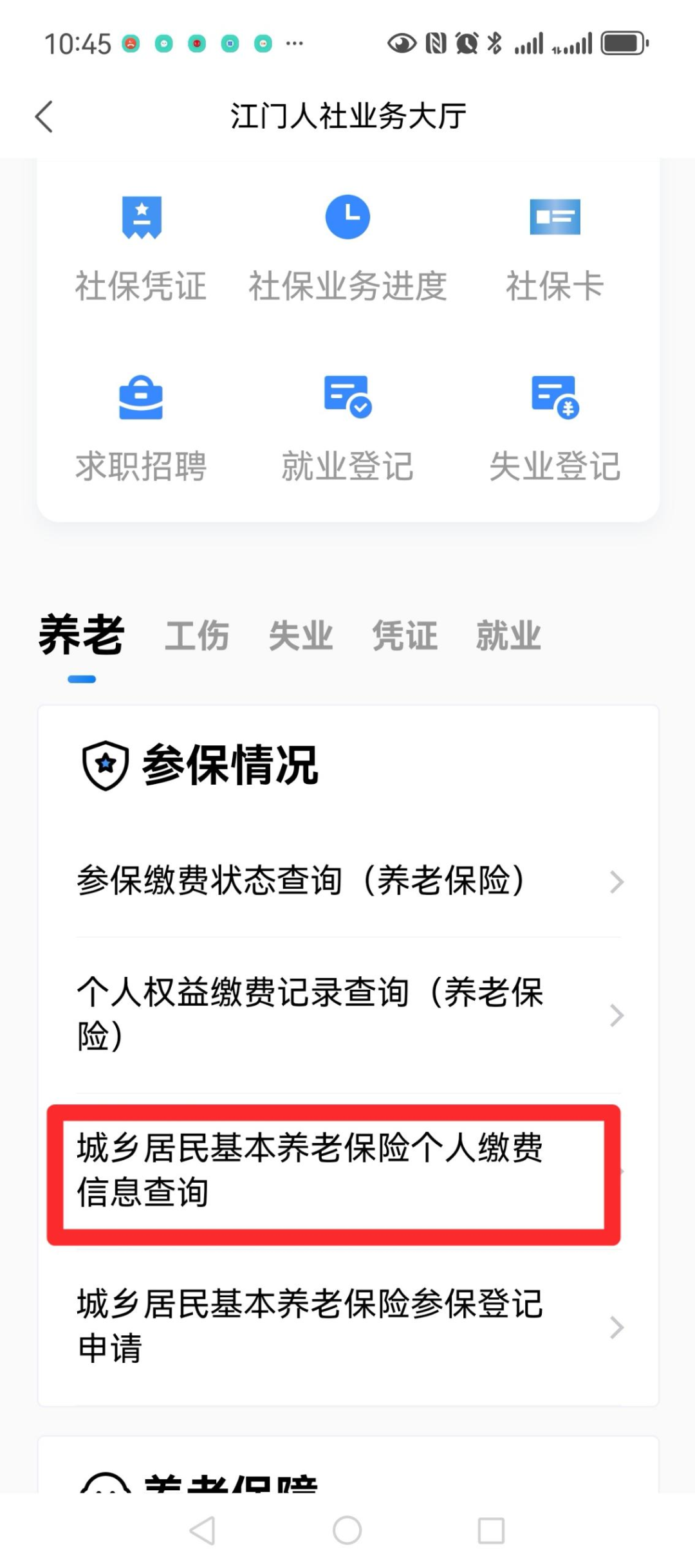The image size is (695, 1568).
Task: Open 社保卡 service
Action: point(555,249)
